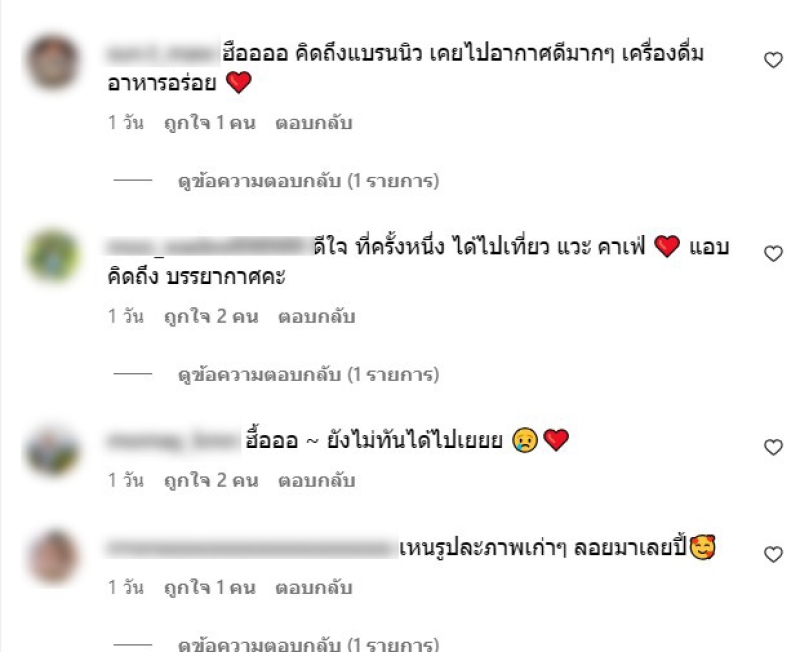Like the comment about คิดถึงแบรนนิว
Viewport: 800px width, 652px height.
coord(772,61)
